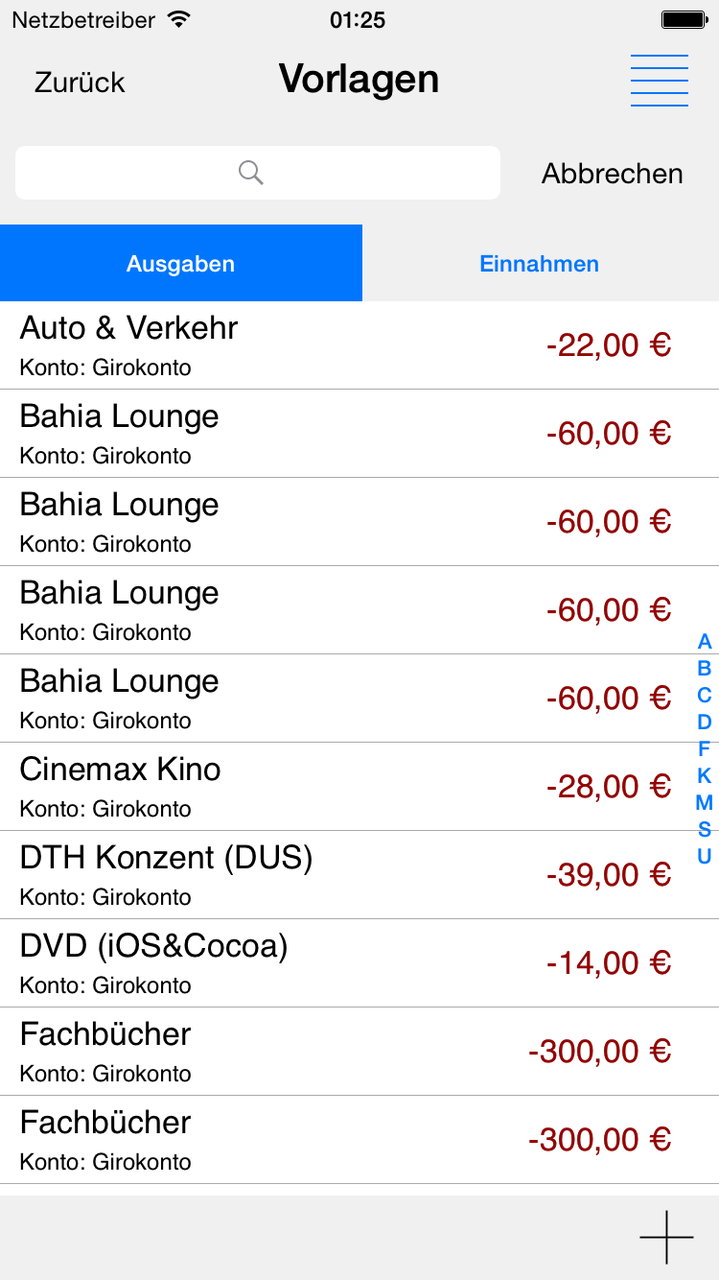
Task: Go back with Zurück
Action: tap(80, 82)
